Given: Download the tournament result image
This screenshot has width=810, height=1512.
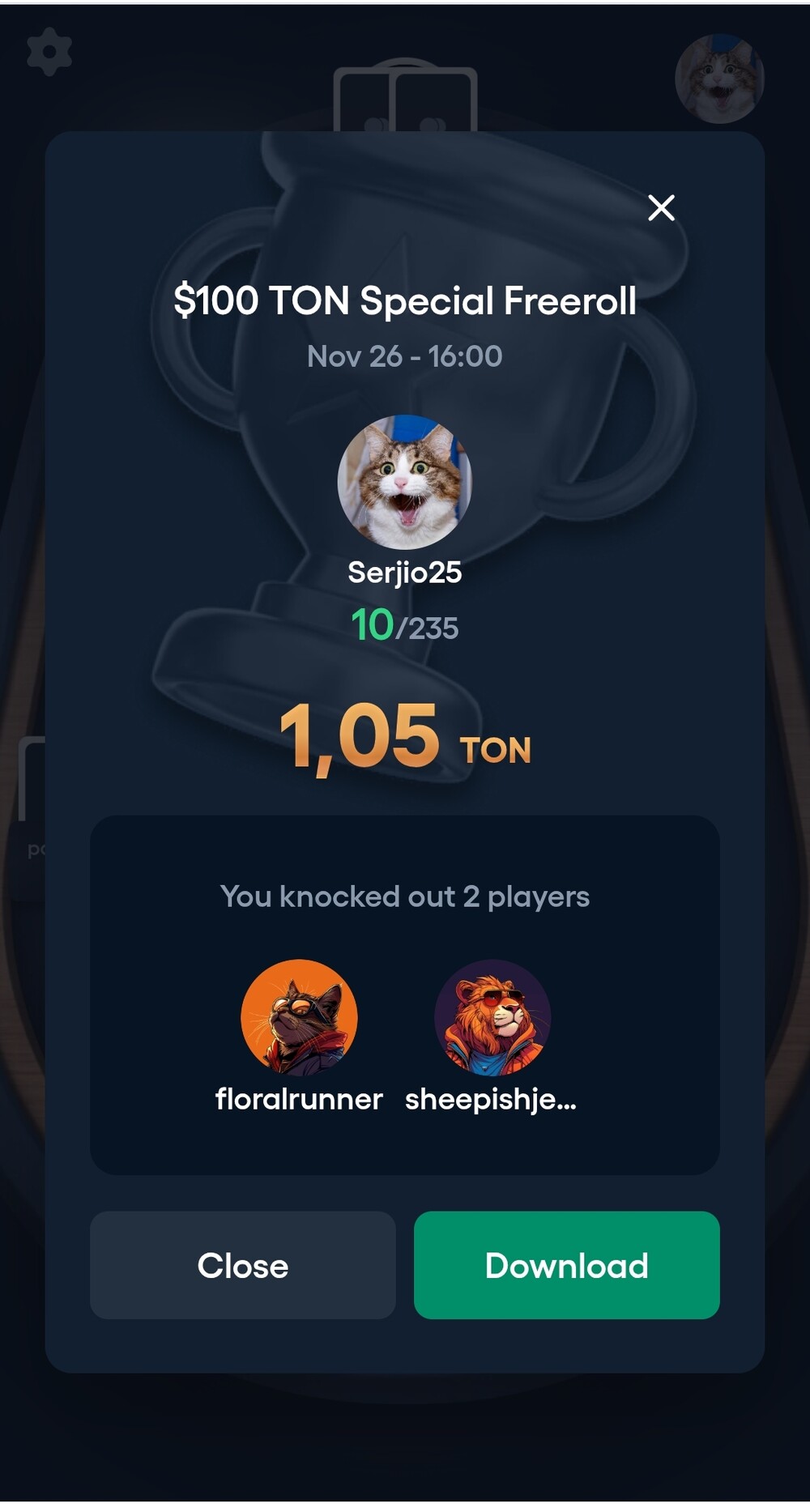Looking at the screenshot, I should click(566, 1265).
